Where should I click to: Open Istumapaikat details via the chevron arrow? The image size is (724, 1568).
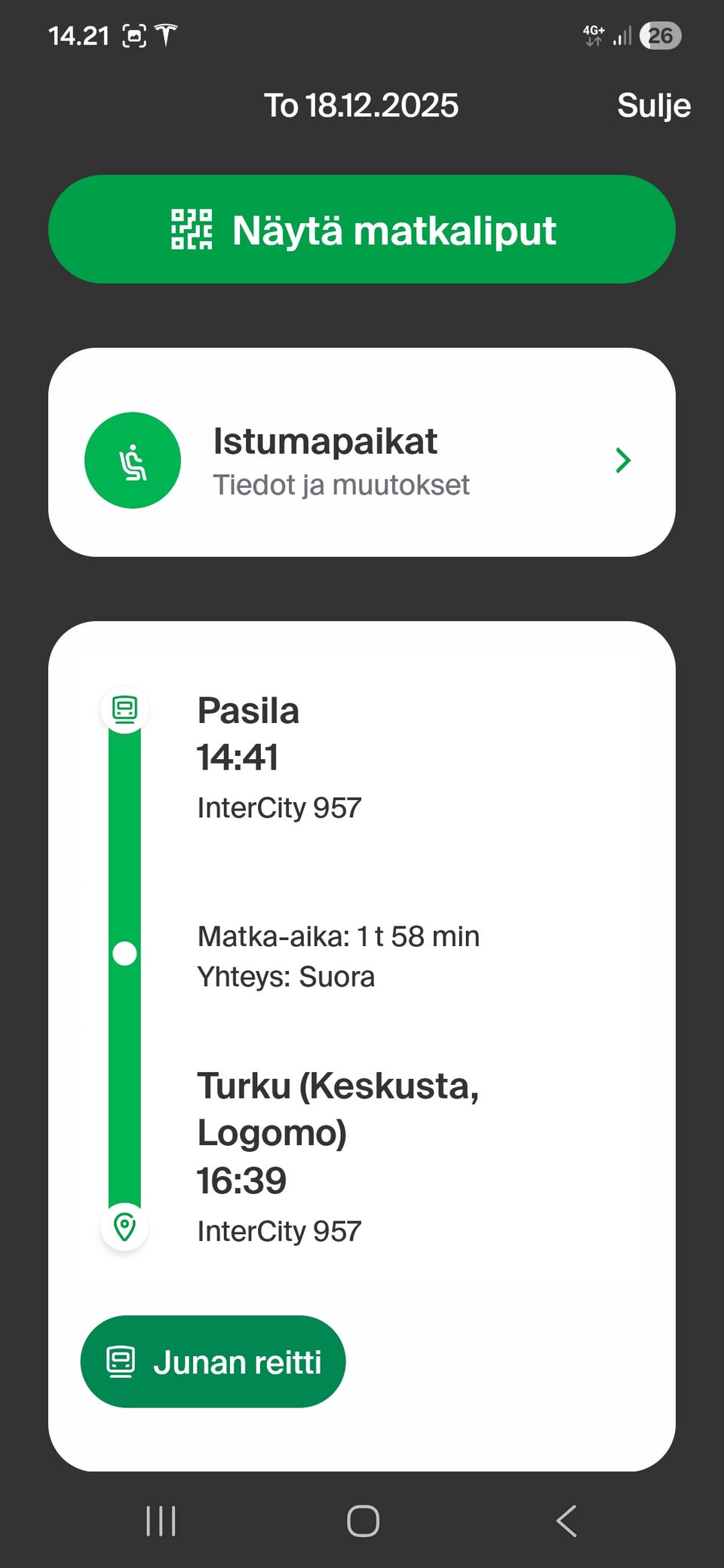click(x=623, y=460)
